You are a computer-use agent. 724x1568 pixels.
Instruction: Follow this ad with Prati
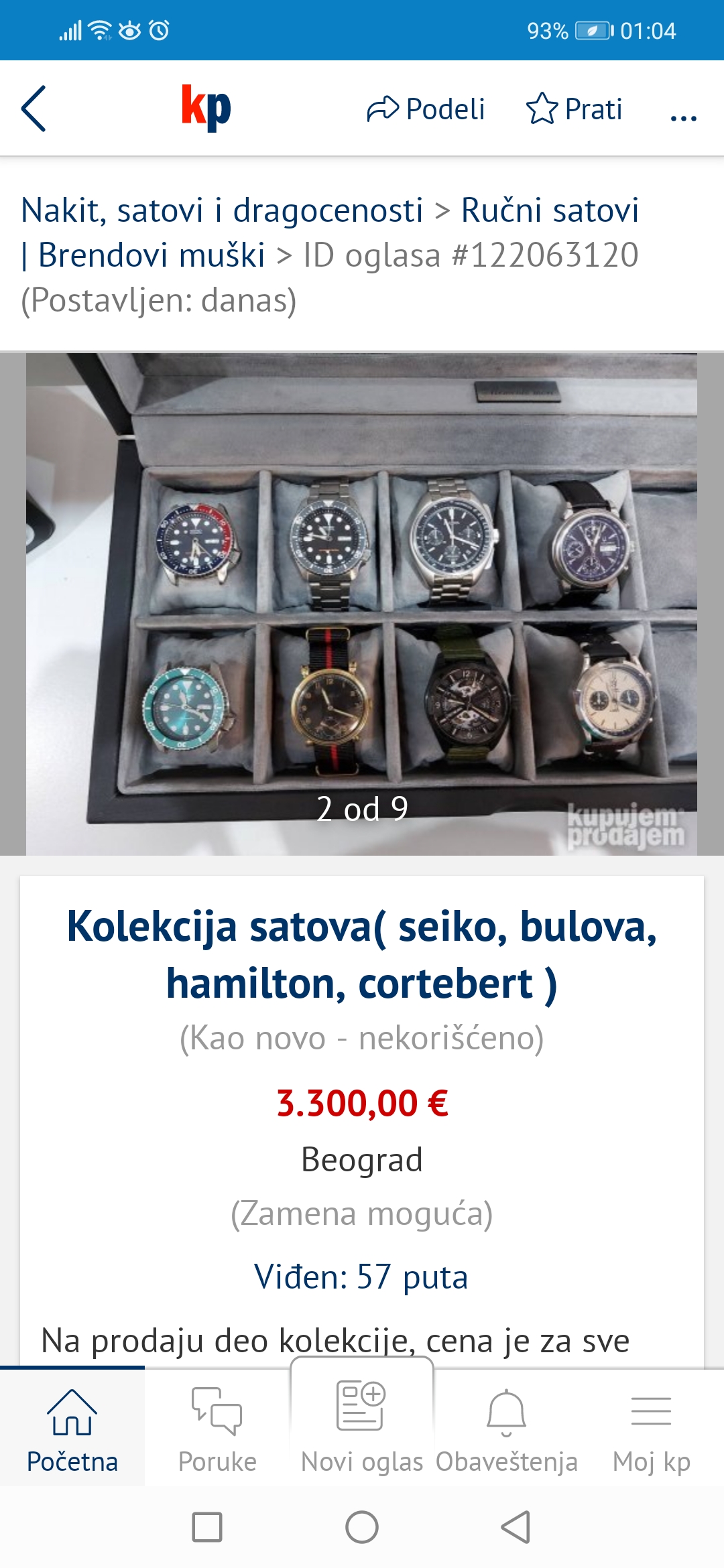575,109
